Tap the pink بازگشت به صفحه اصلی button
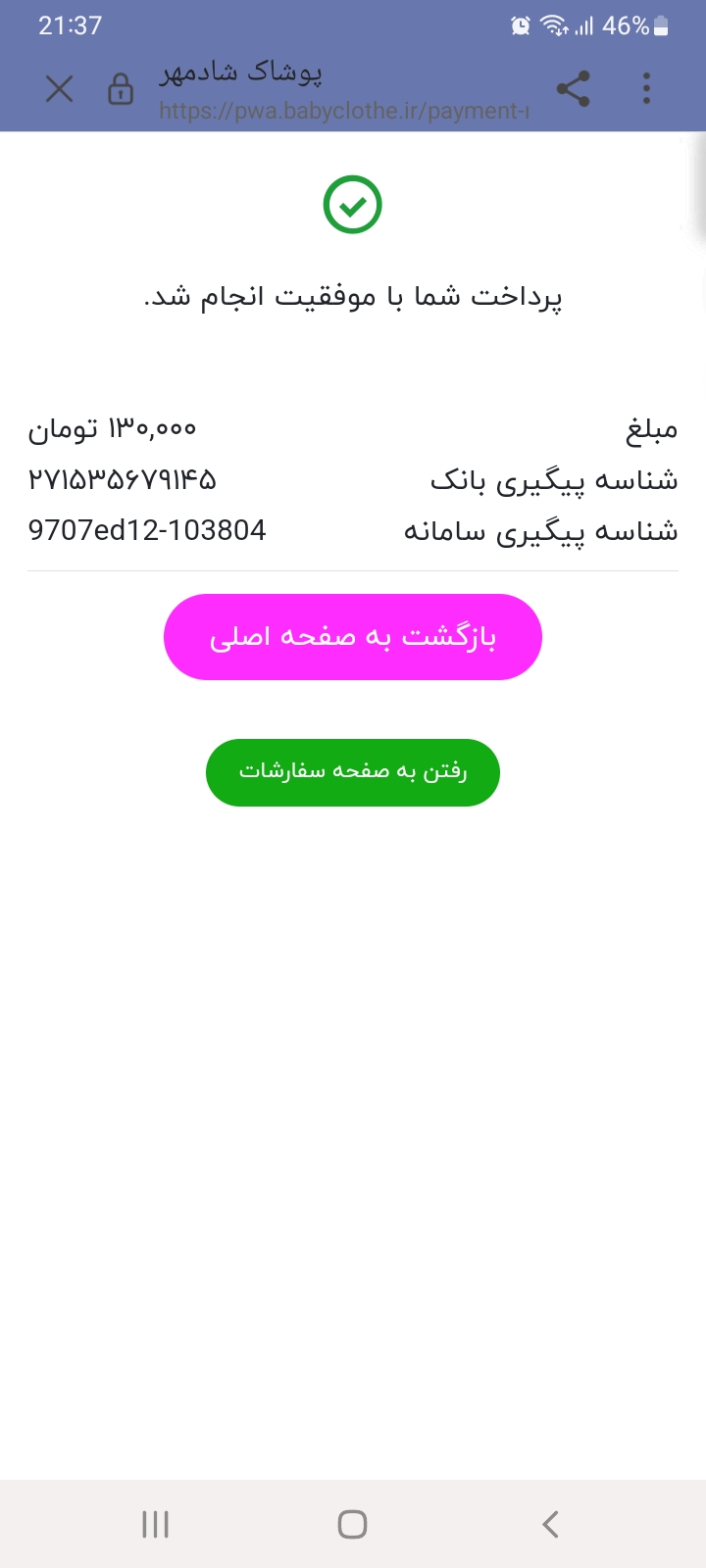Screen dimensions: 706x1568 click(353, 637)
